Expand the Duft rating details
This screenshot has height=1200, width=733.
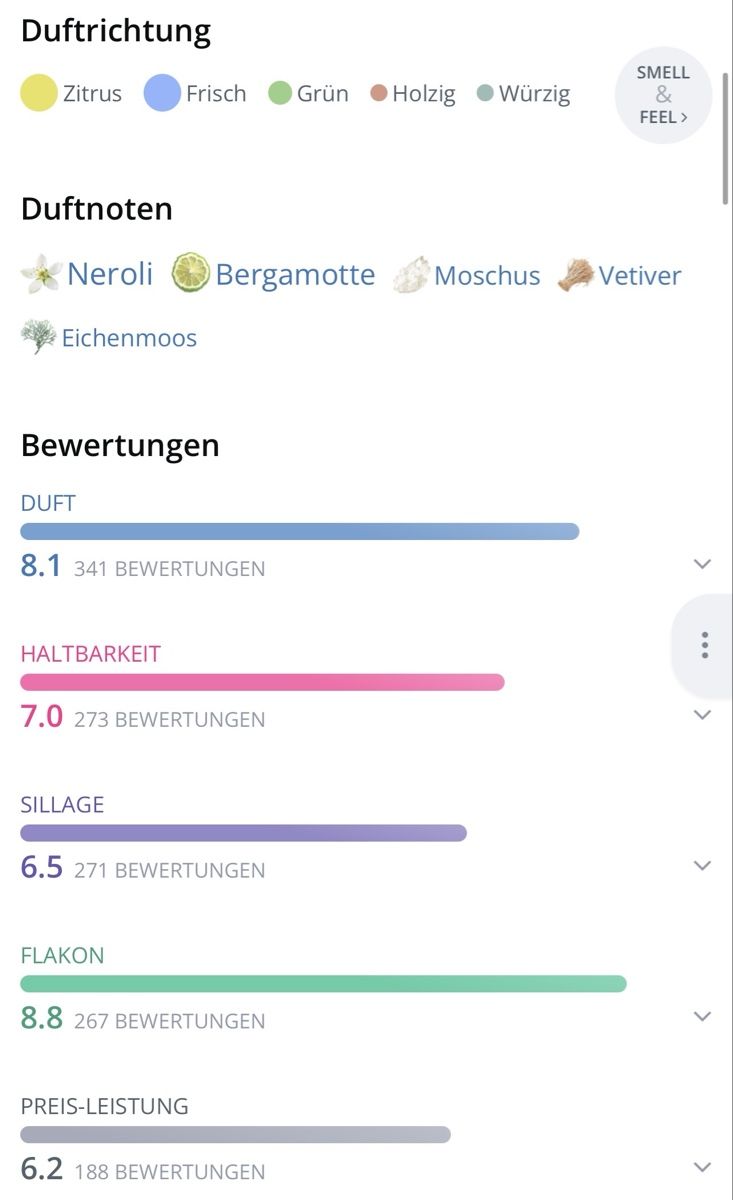pos(702,564)
